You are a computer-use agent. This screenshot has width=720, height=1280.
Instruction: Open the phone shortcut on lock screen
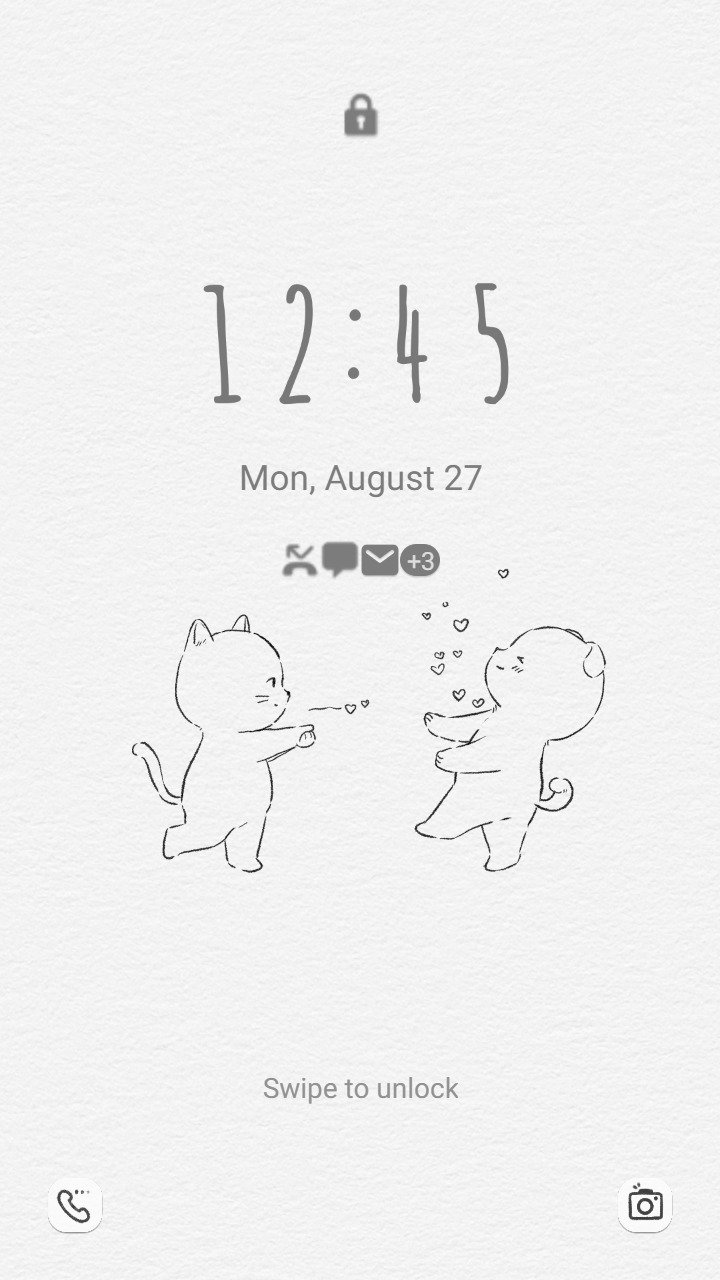75,1205
